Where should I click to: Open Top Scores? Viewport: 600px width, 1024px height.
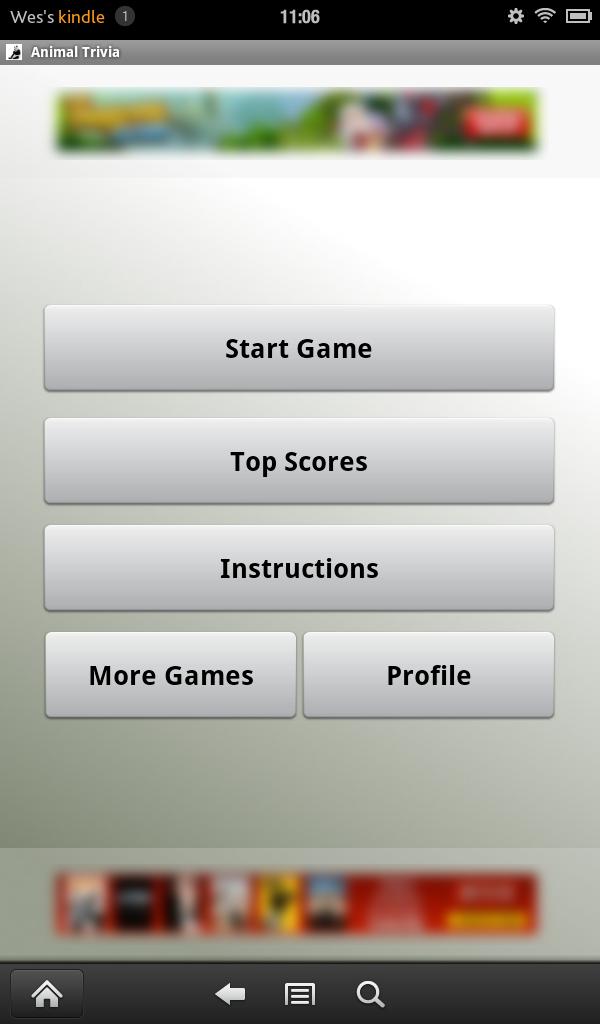[299, 461]
